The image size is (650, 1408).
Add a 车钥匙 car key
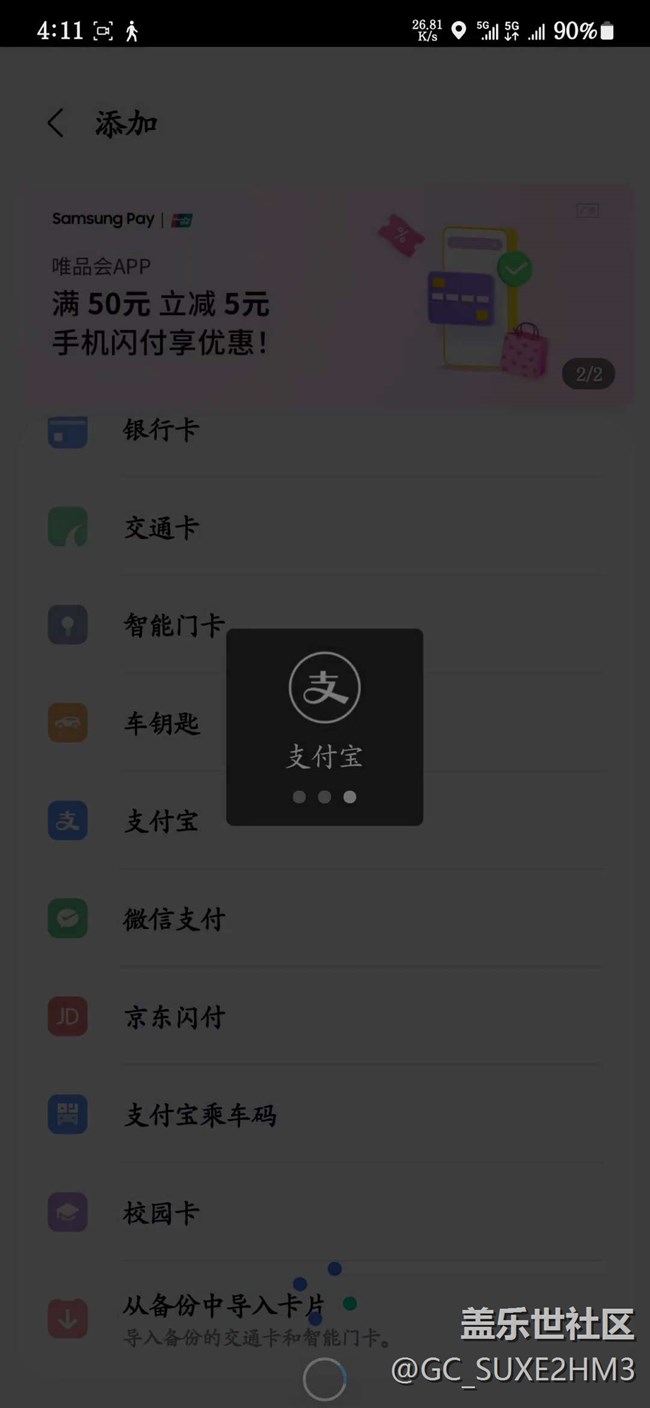coord(325,723)
